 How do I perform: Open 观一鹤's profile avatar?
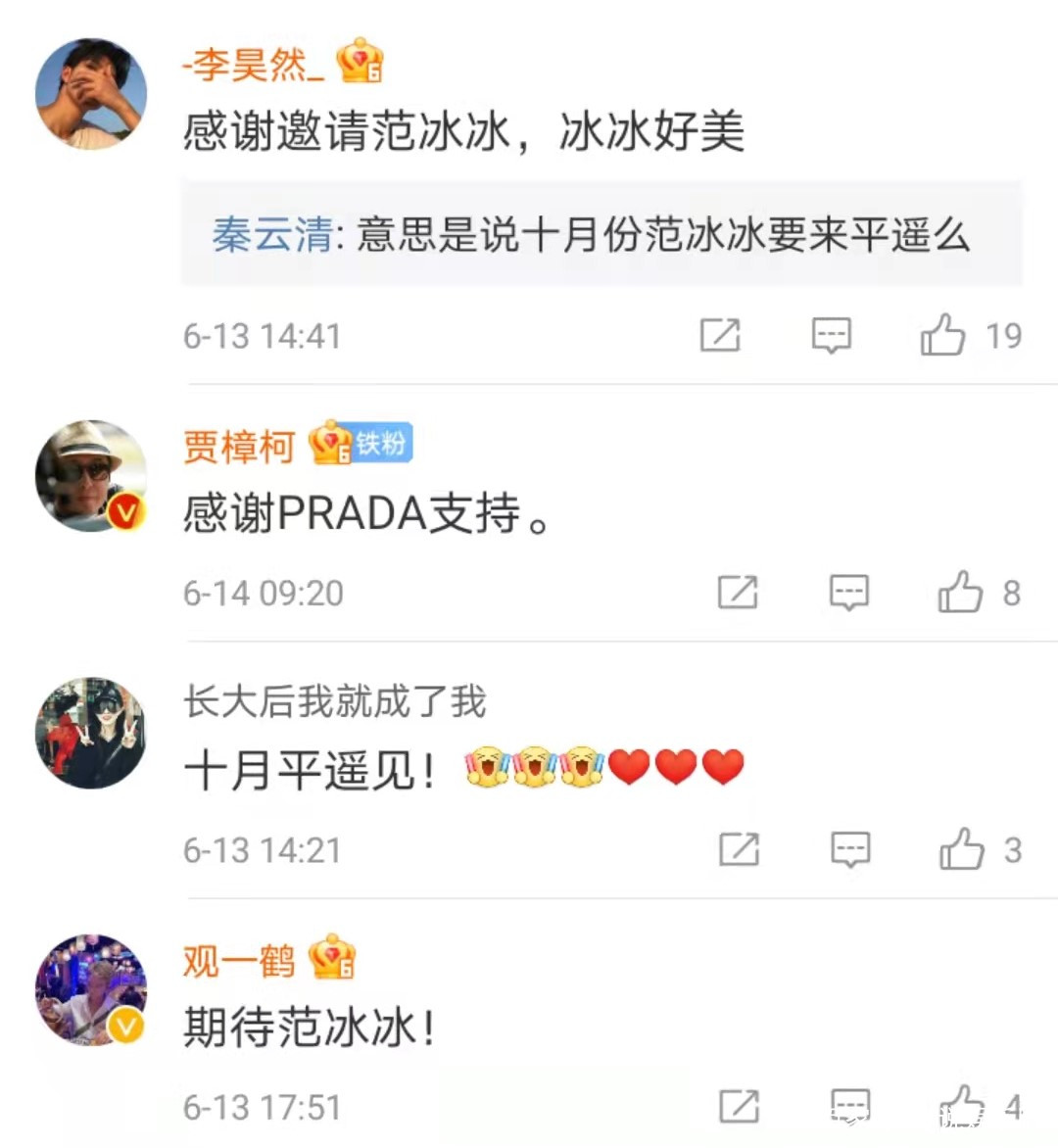[x=91, y=989]
